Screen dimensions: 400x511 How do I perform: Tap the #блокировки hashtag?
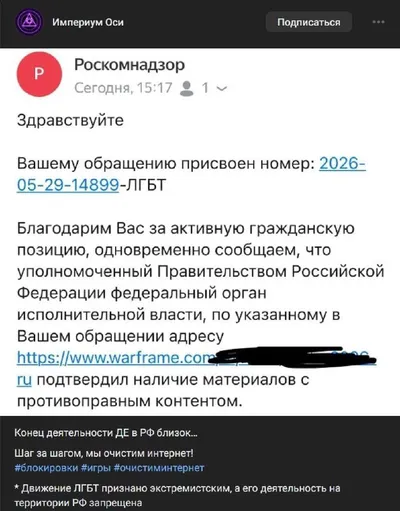click(x=46, y=468)
